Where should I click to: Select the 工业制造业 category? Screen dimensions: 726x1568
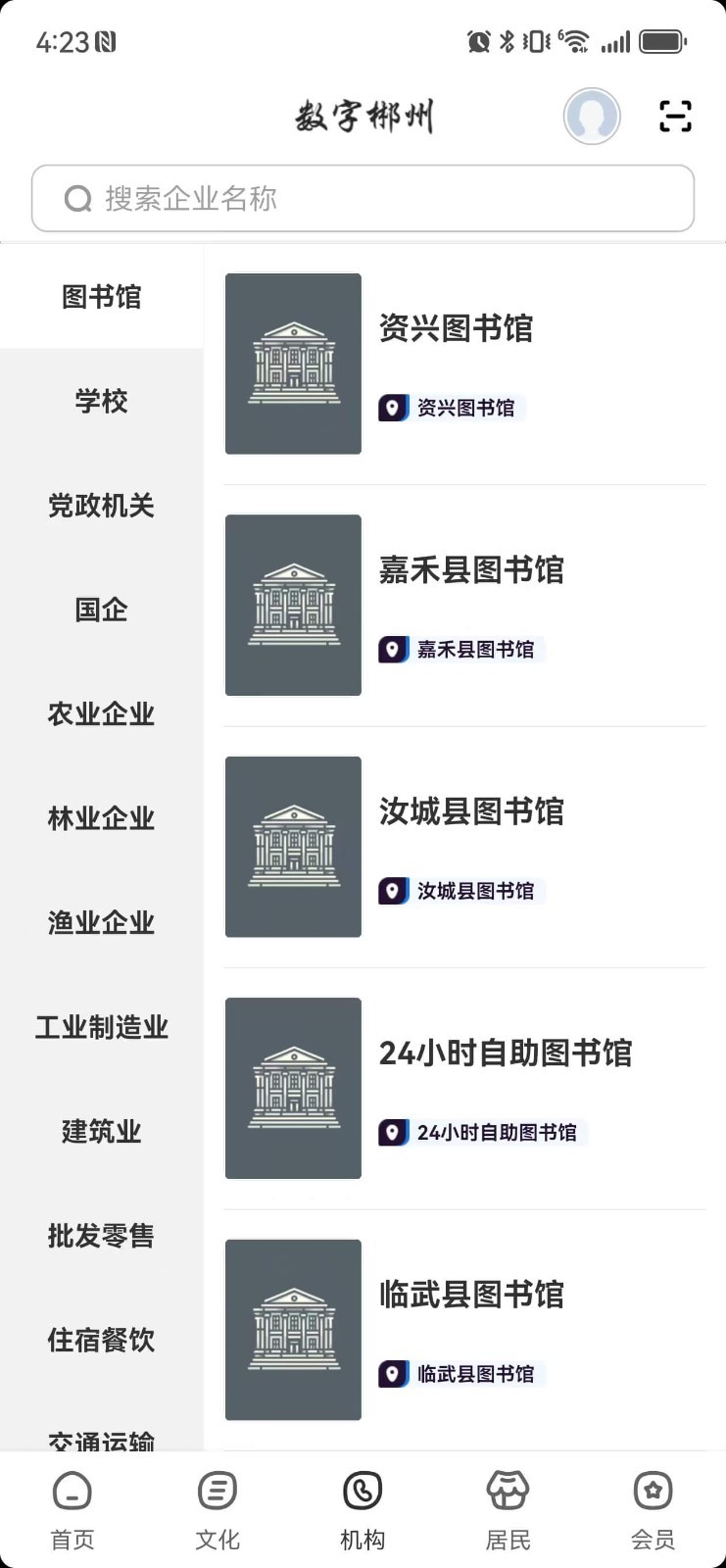tap(102, 1027)
